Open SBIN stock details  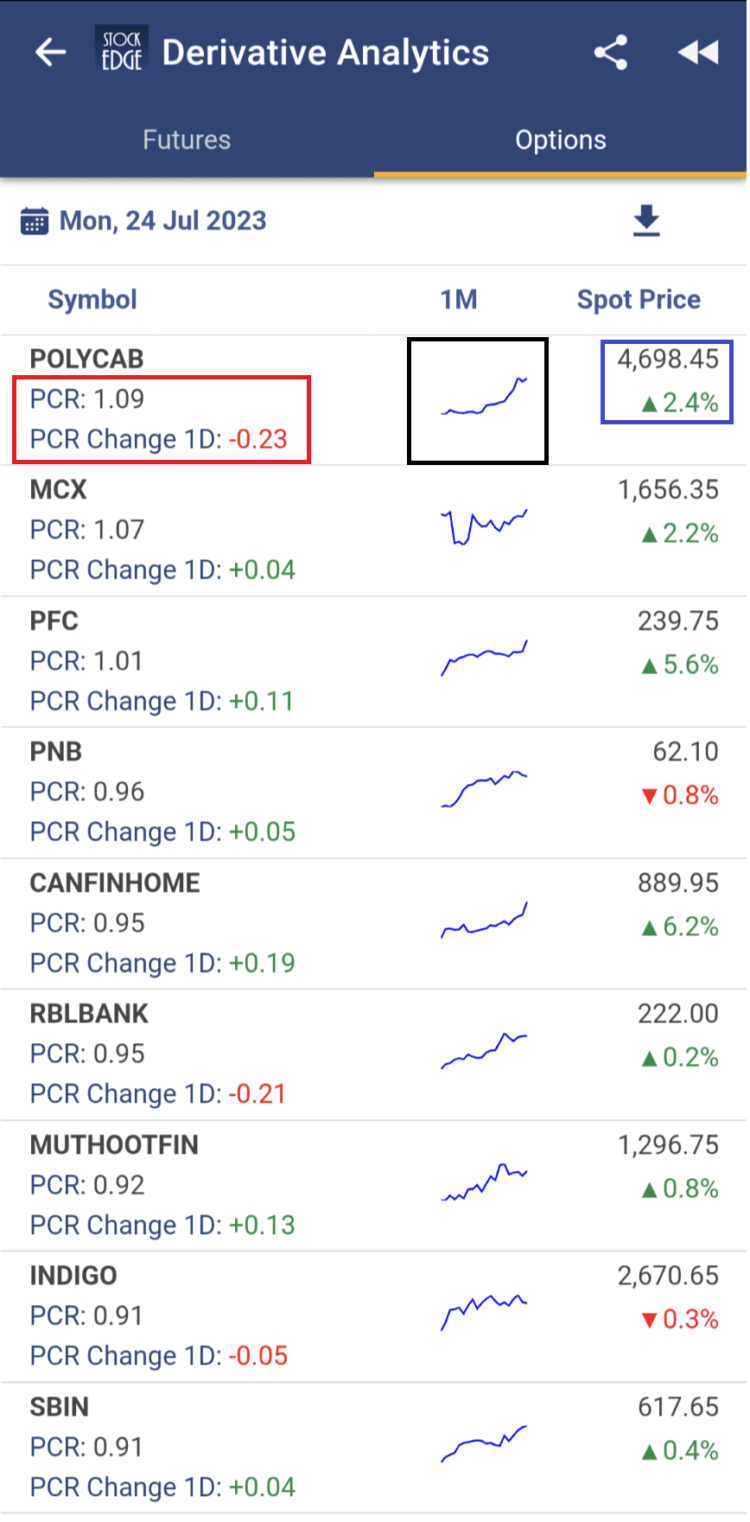58,1406
